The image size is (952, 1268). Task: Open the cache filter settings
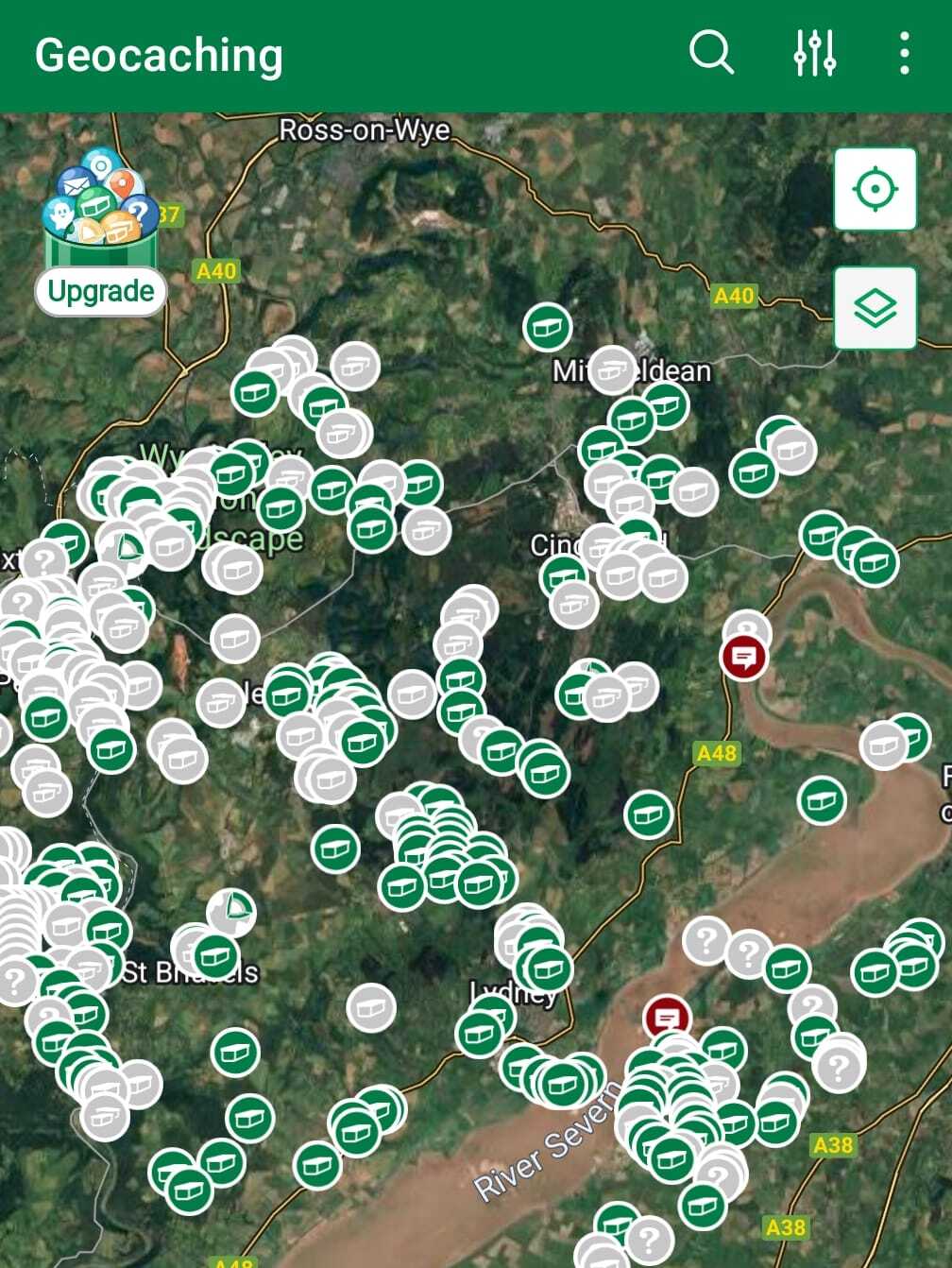(814, 53)
